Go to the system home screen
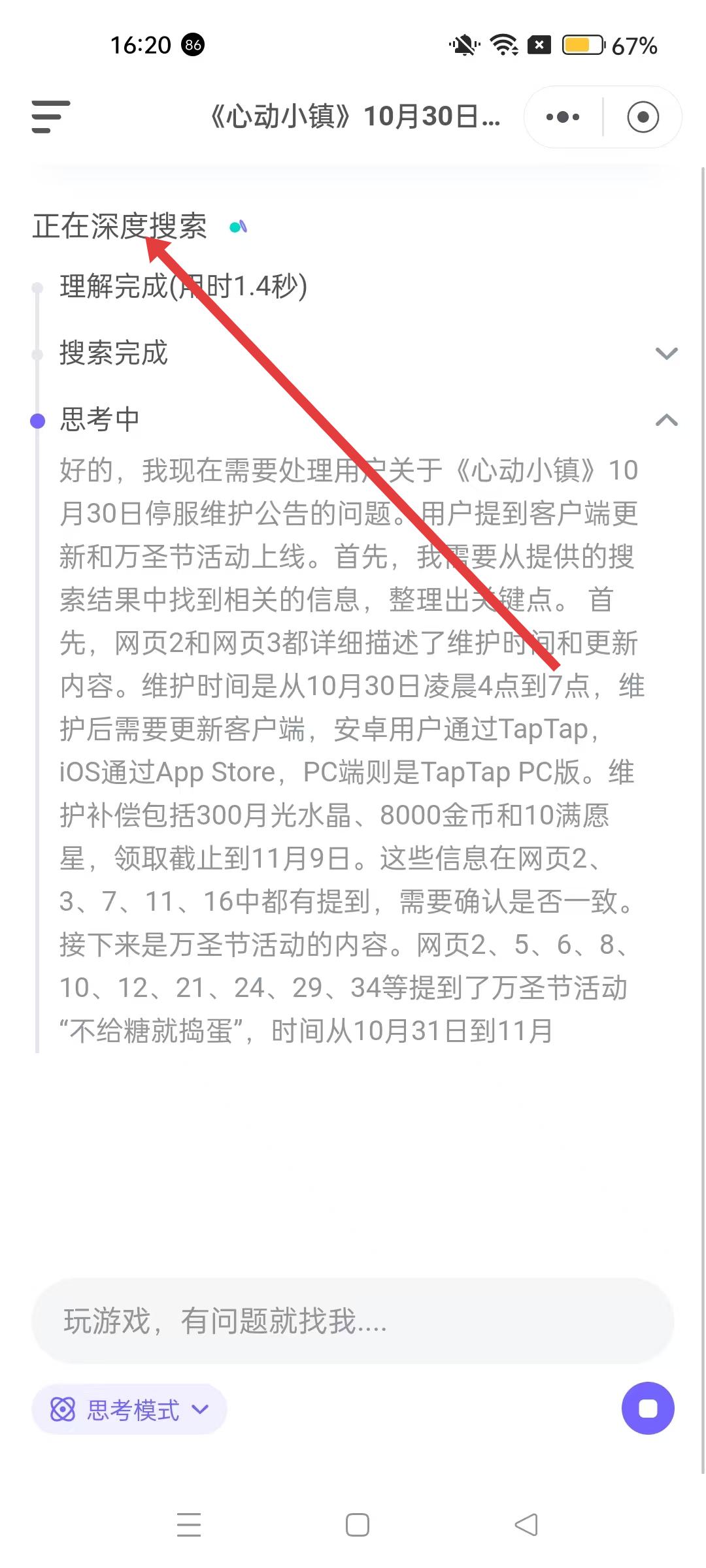The image size is (706, 1568). tap(357, 1525)
